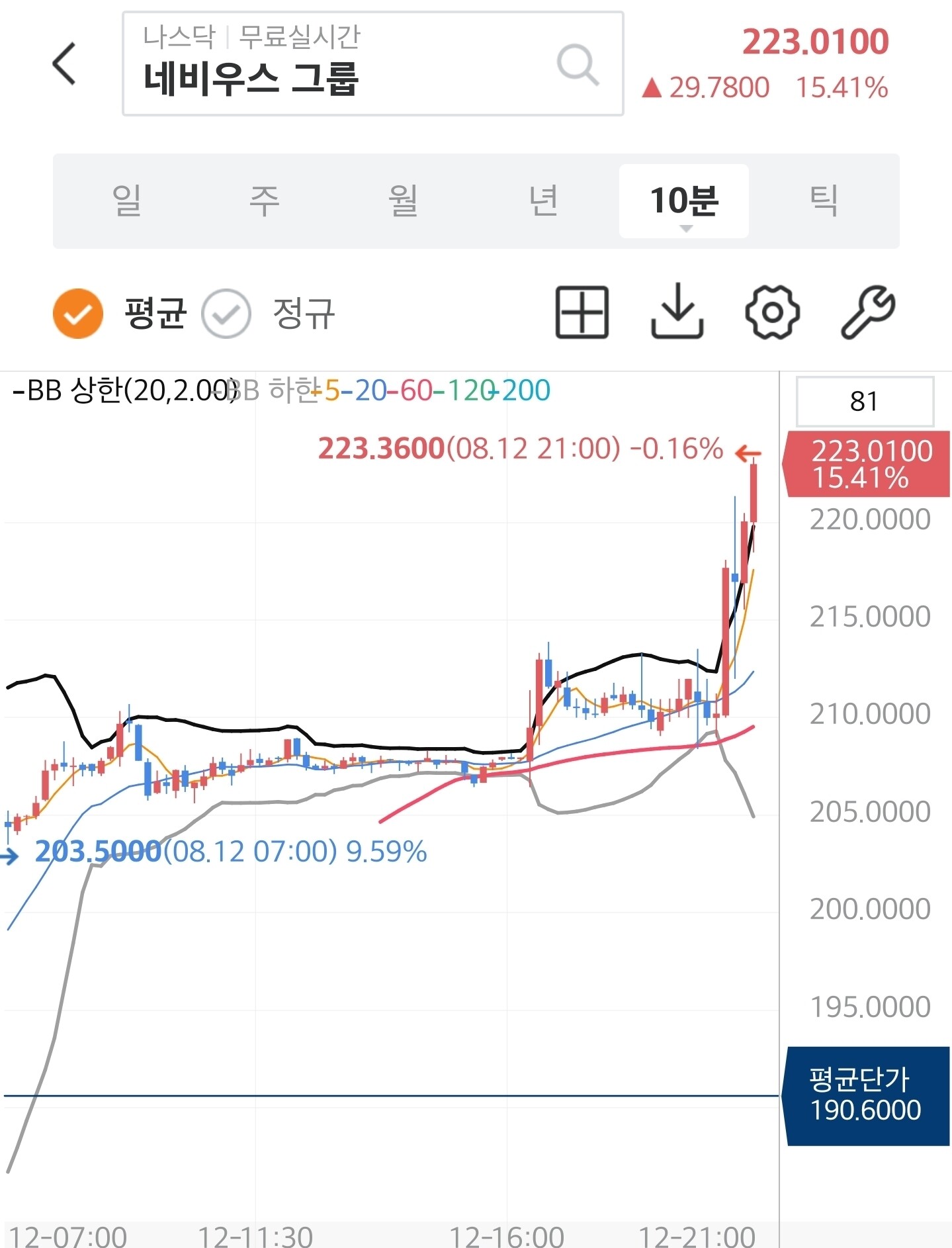Screen dimensions: 952x1248
Task: Select the 월 (monthly) chart tab
Action: 404,201
